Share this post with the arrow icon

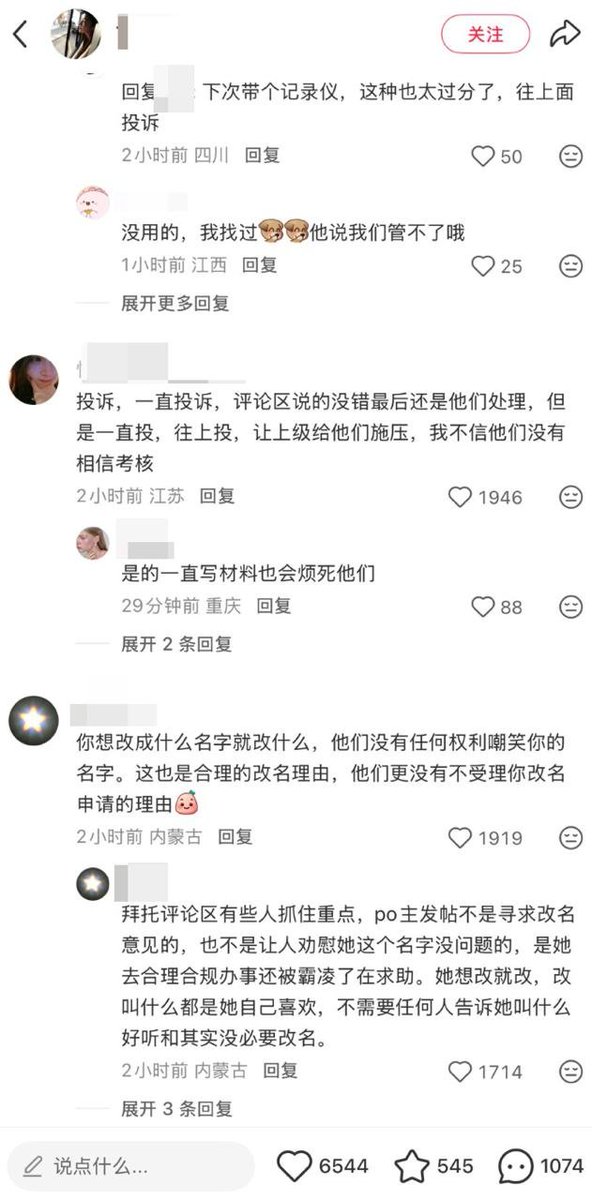pos(565,35)
